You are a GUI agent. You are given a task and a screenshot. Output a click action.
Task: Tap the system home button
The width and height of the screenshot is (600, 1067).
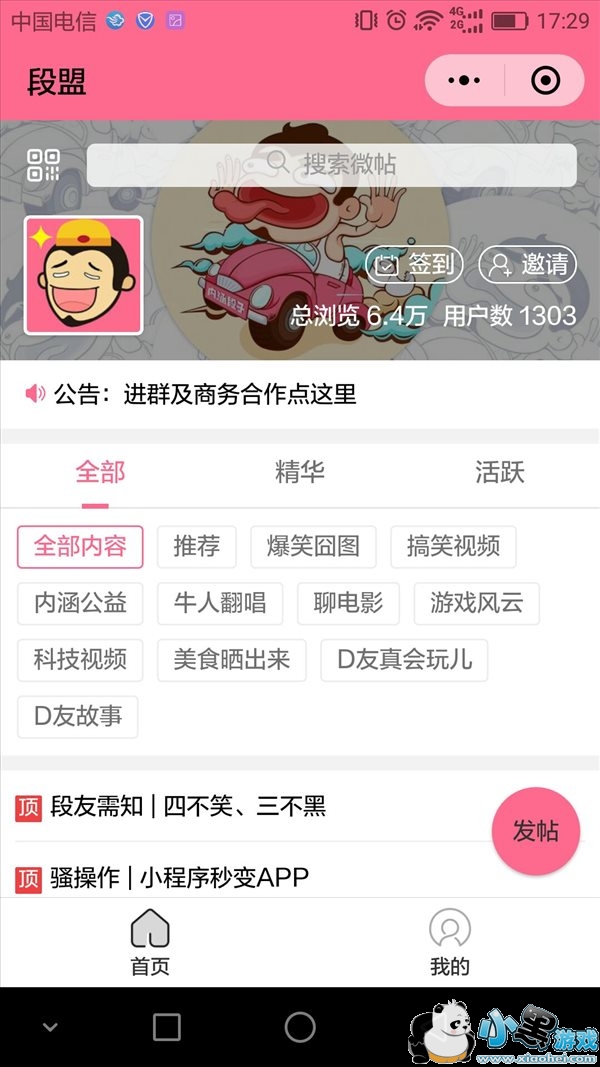pyautogui.click(x=300, y=1027)
